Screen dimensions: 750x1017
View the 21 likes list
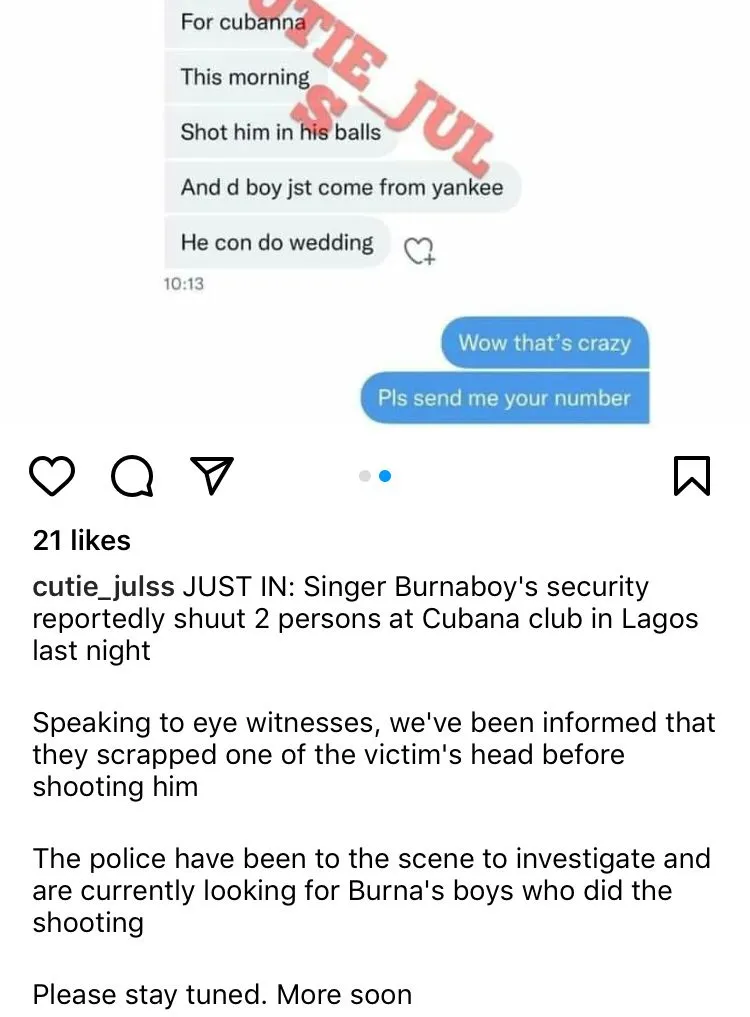[x=81, y=541]
